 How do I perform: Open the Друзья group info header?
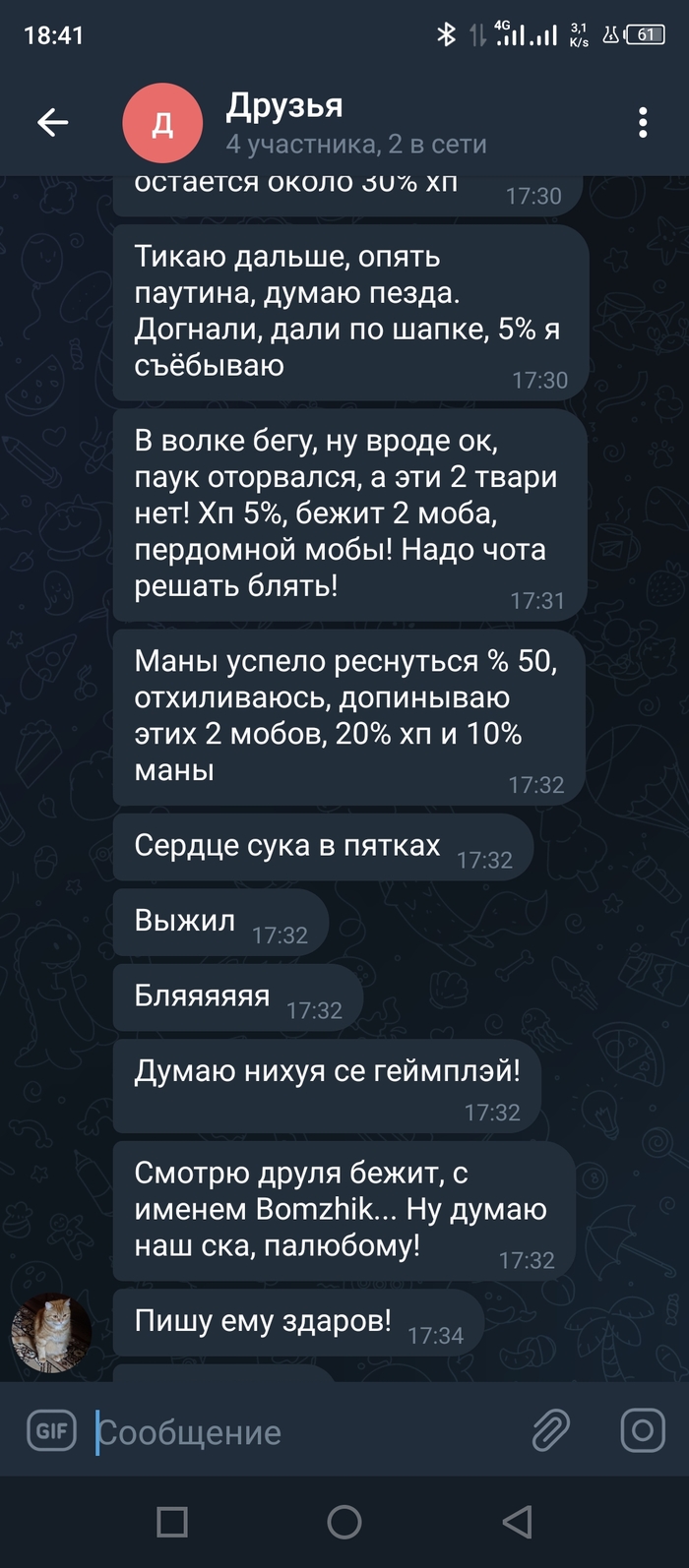354,123
